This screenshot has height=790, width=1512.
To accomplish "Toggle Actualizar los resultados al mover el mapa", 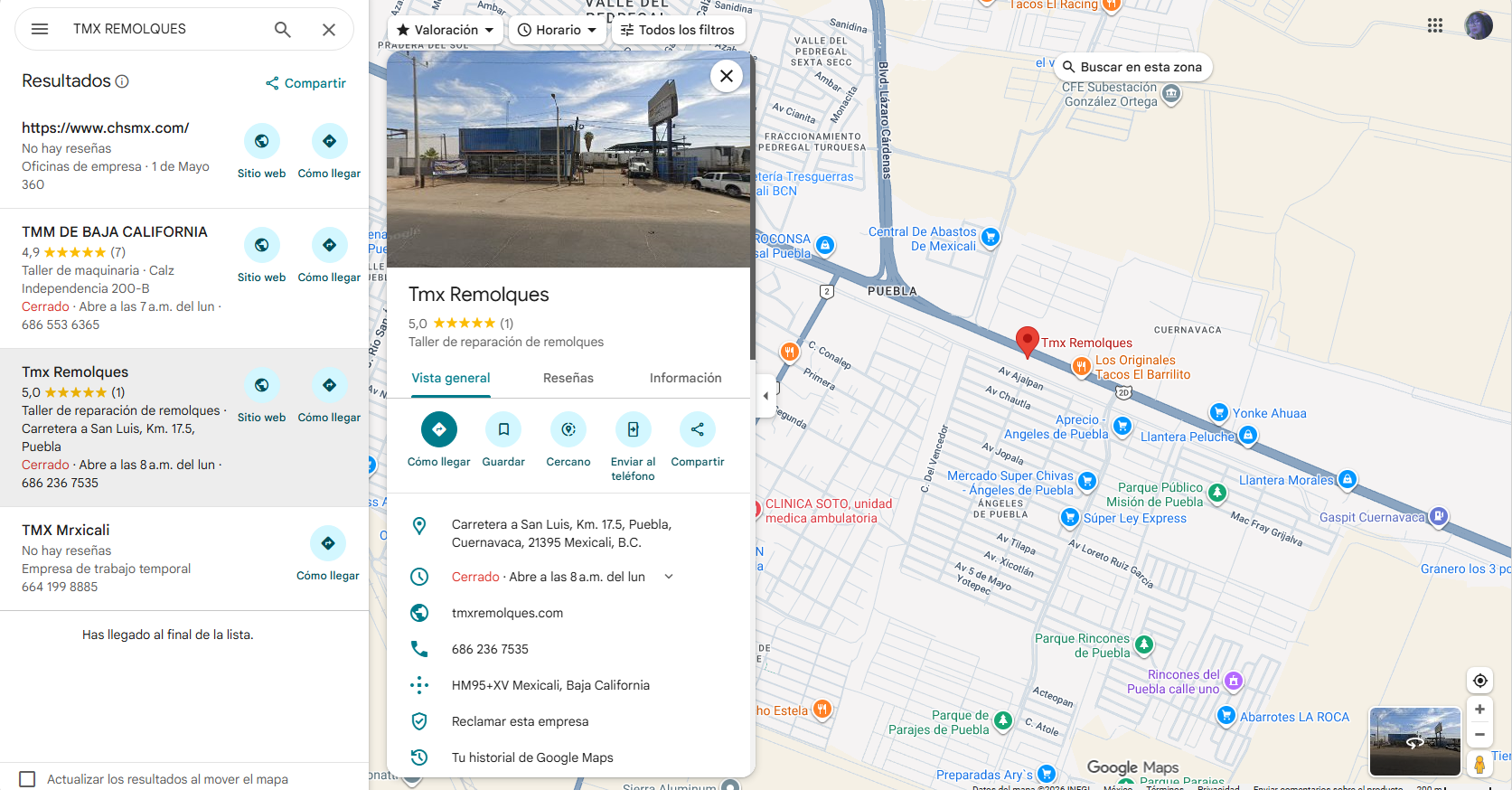I will point(28,779).
